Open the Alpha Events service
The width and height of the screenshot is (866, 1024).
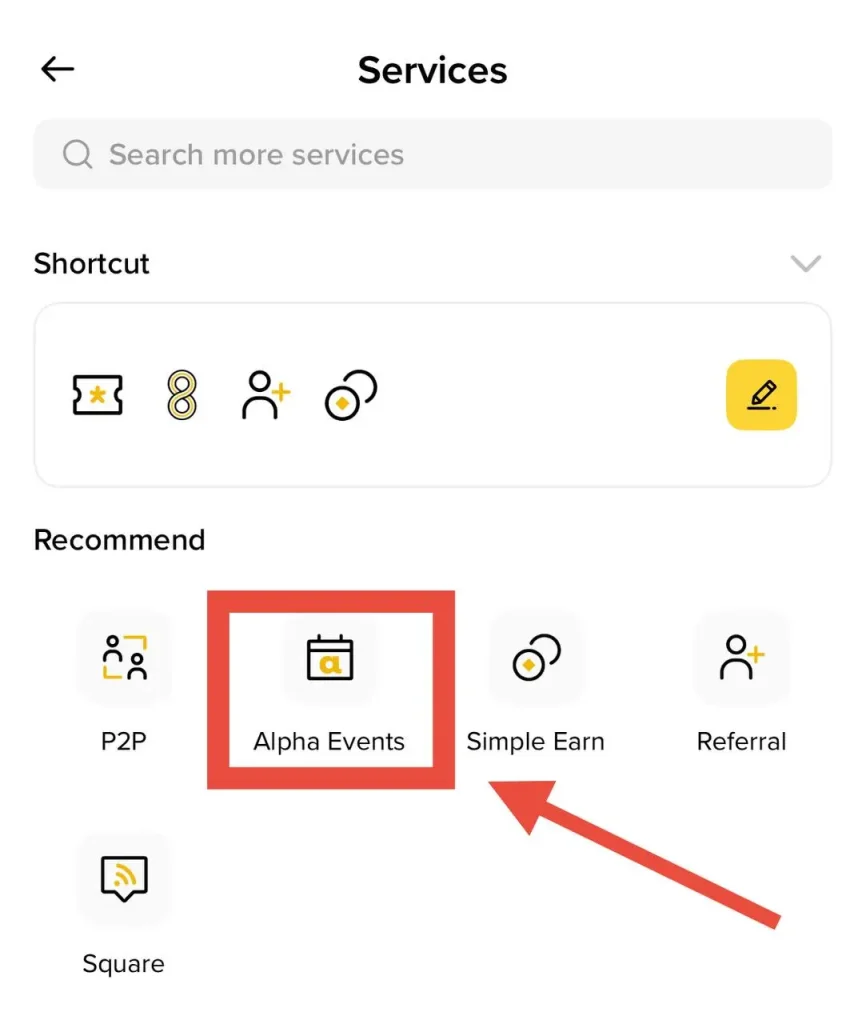click(331, 660)
